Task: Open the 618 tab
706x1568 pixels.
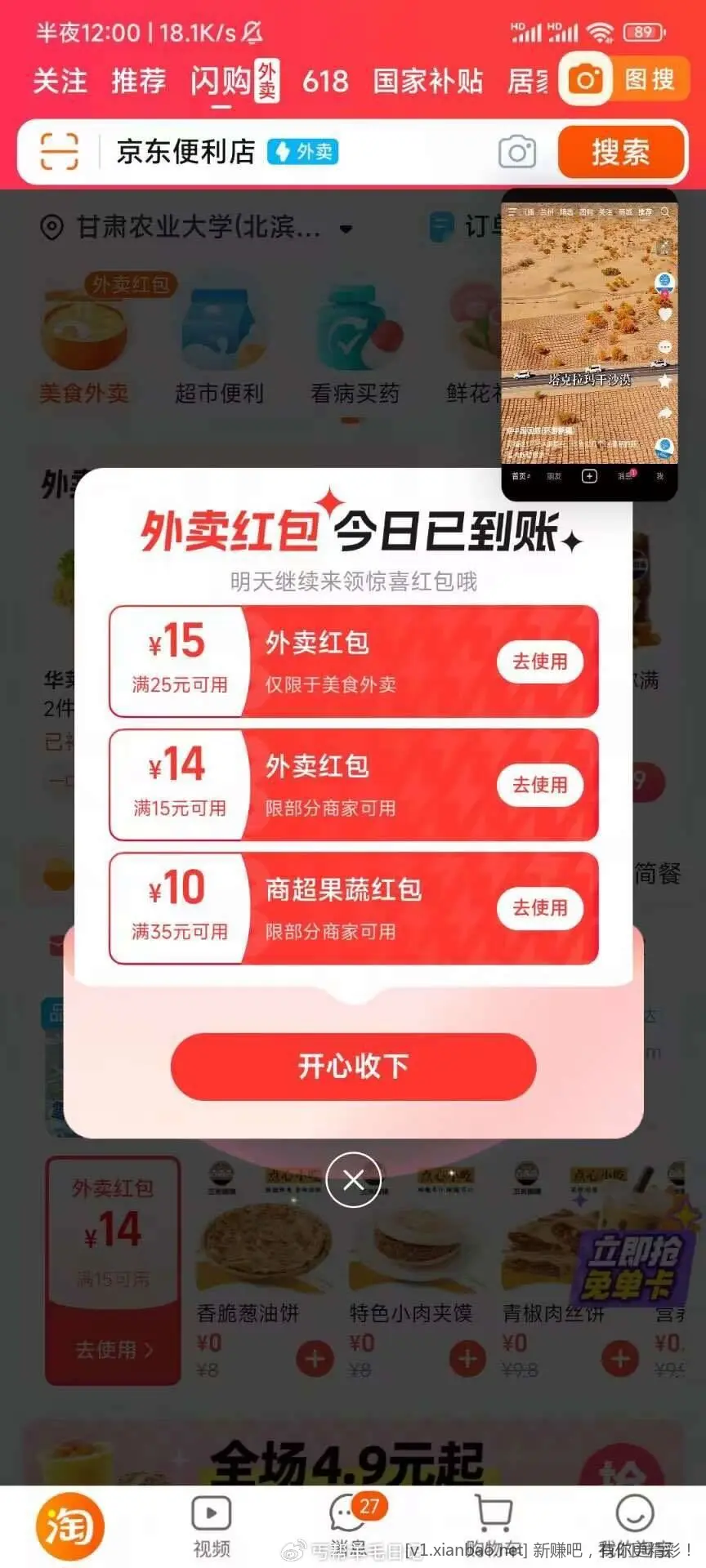Action: coord(325,81)
